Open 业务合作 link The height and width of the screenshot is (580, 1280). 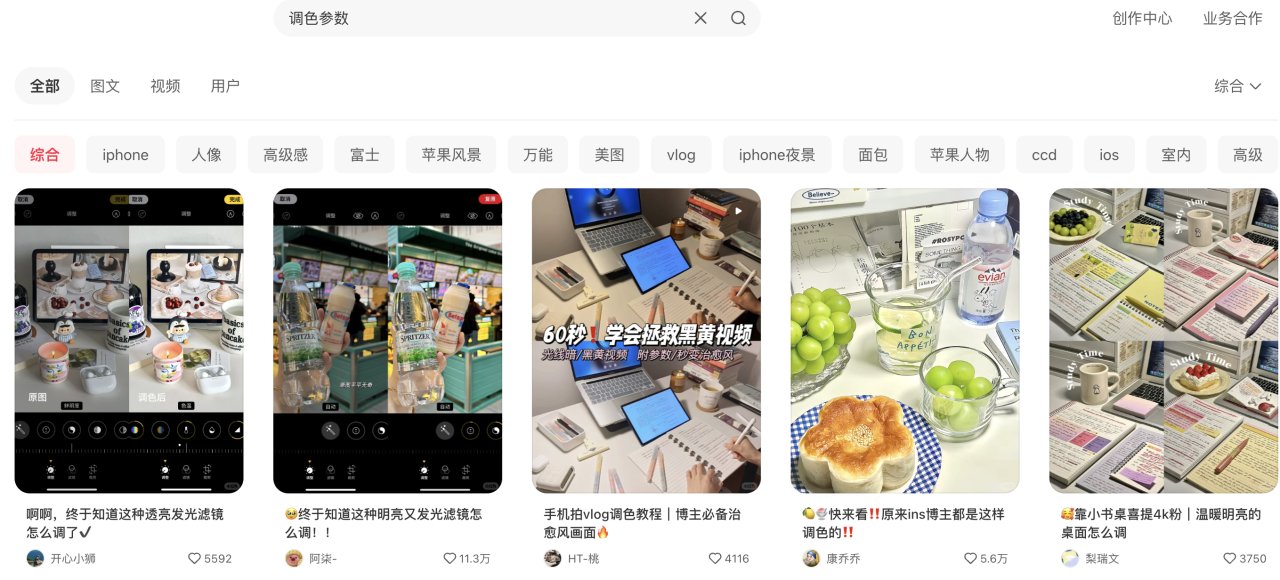(x=1232, y=18)
